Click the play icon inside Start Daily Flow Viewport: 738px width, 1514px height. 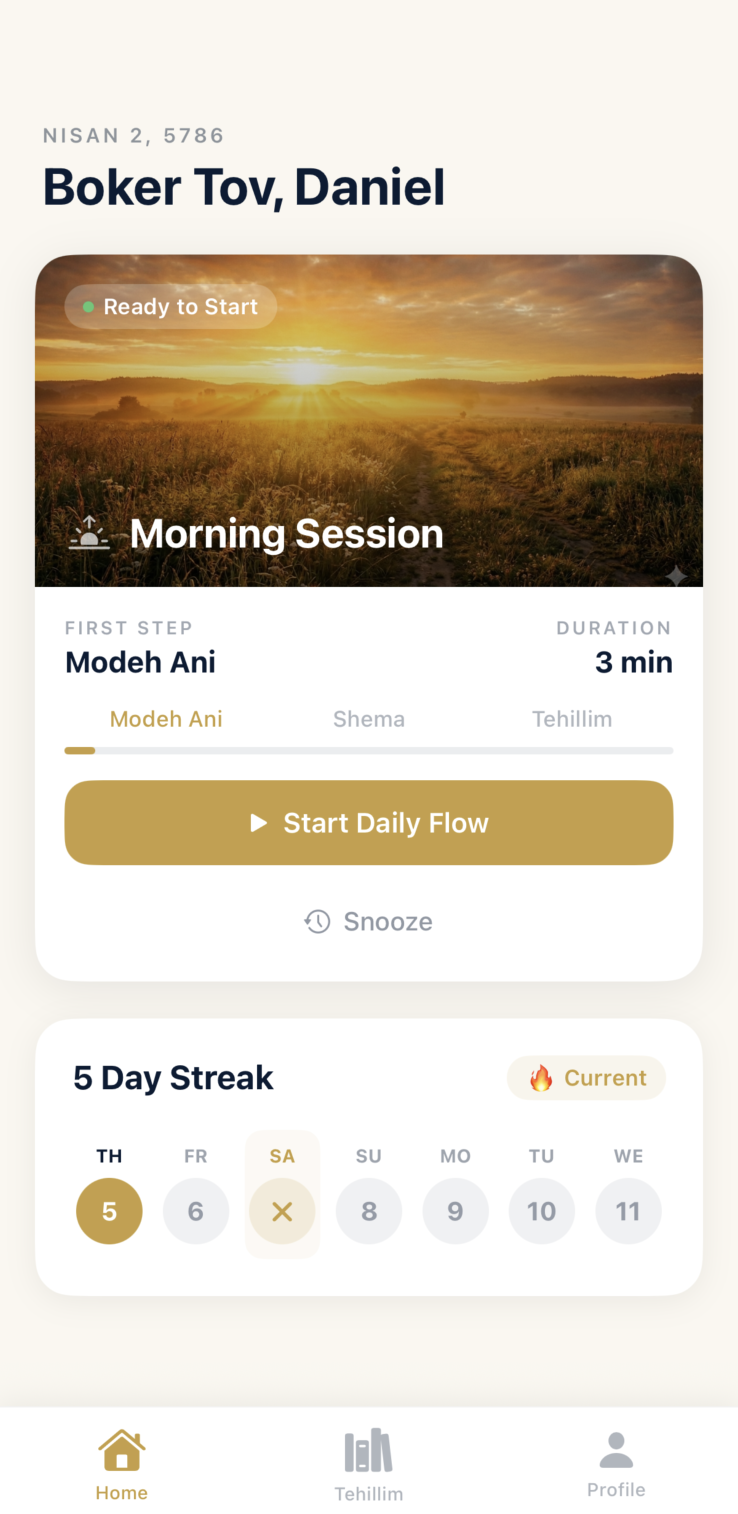259,822
